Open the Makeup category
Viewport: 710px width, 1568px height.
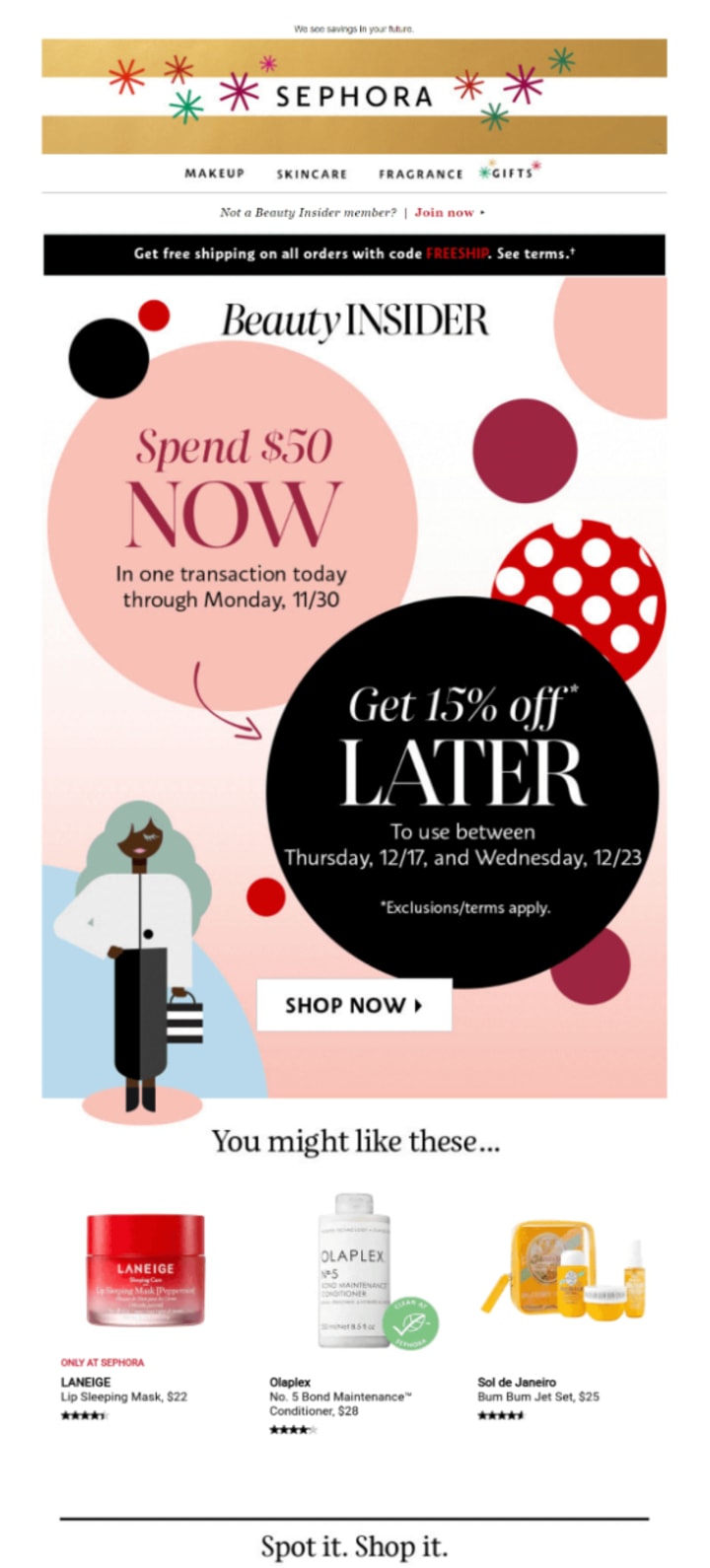click(x=214, y=174)
